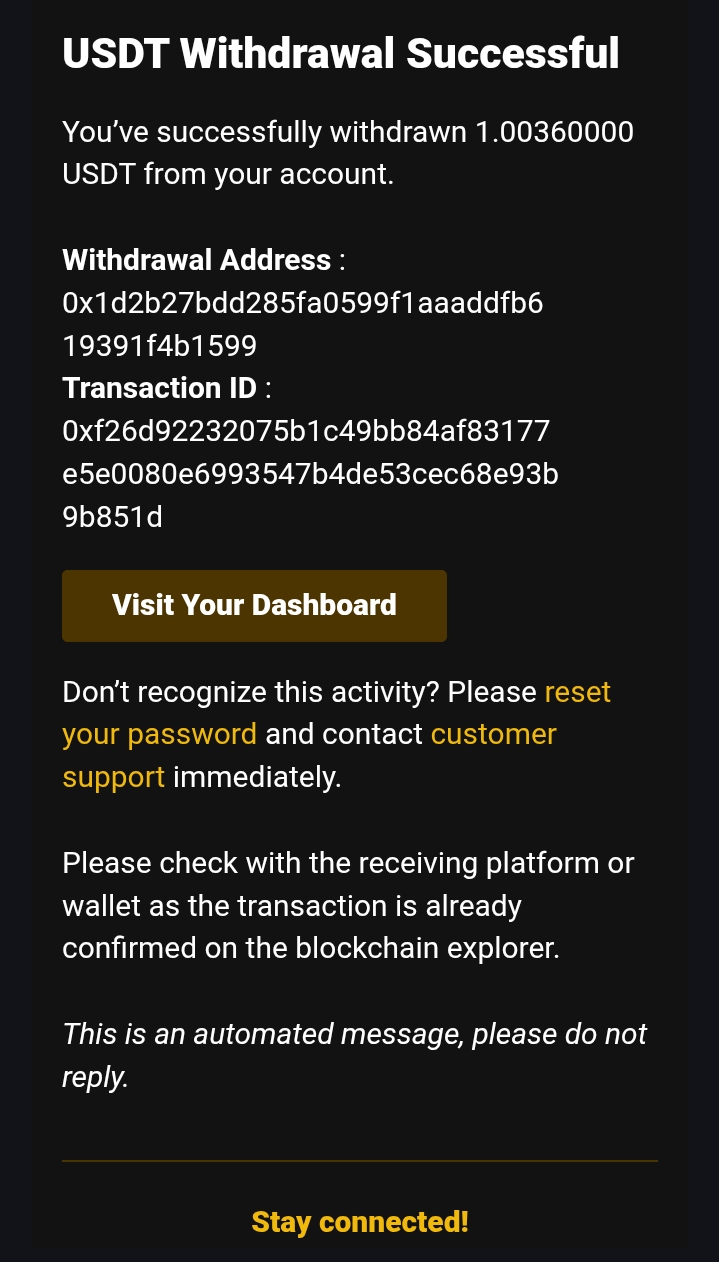This screenshot has width=719, height=1262.
Task: Tap the Visit Your Dashboard button
Action: [254, 605]
